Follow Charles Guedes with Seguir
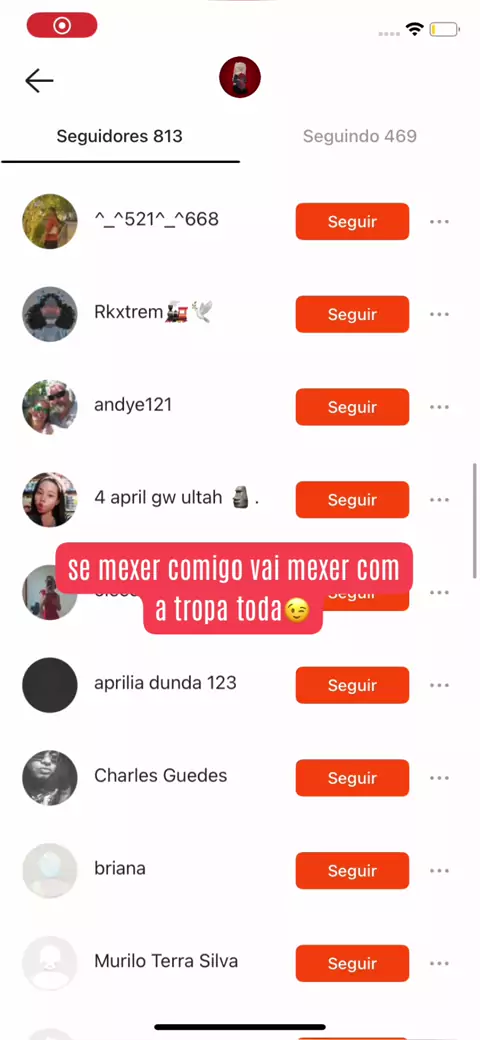The image size is (480, 1040). point(352,778)
